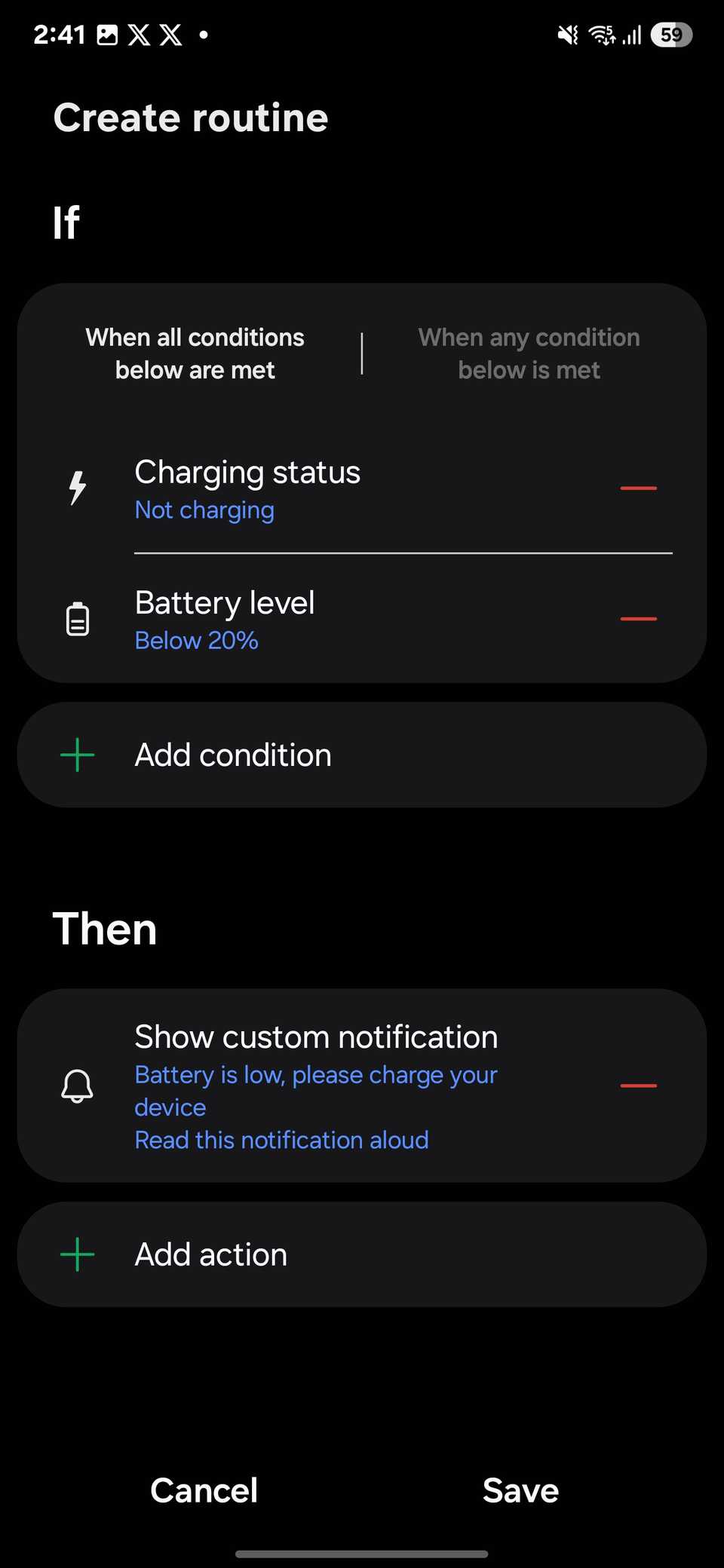Open Read this notification aloud option
The image size is (724, 1568).
[281, 1140]
